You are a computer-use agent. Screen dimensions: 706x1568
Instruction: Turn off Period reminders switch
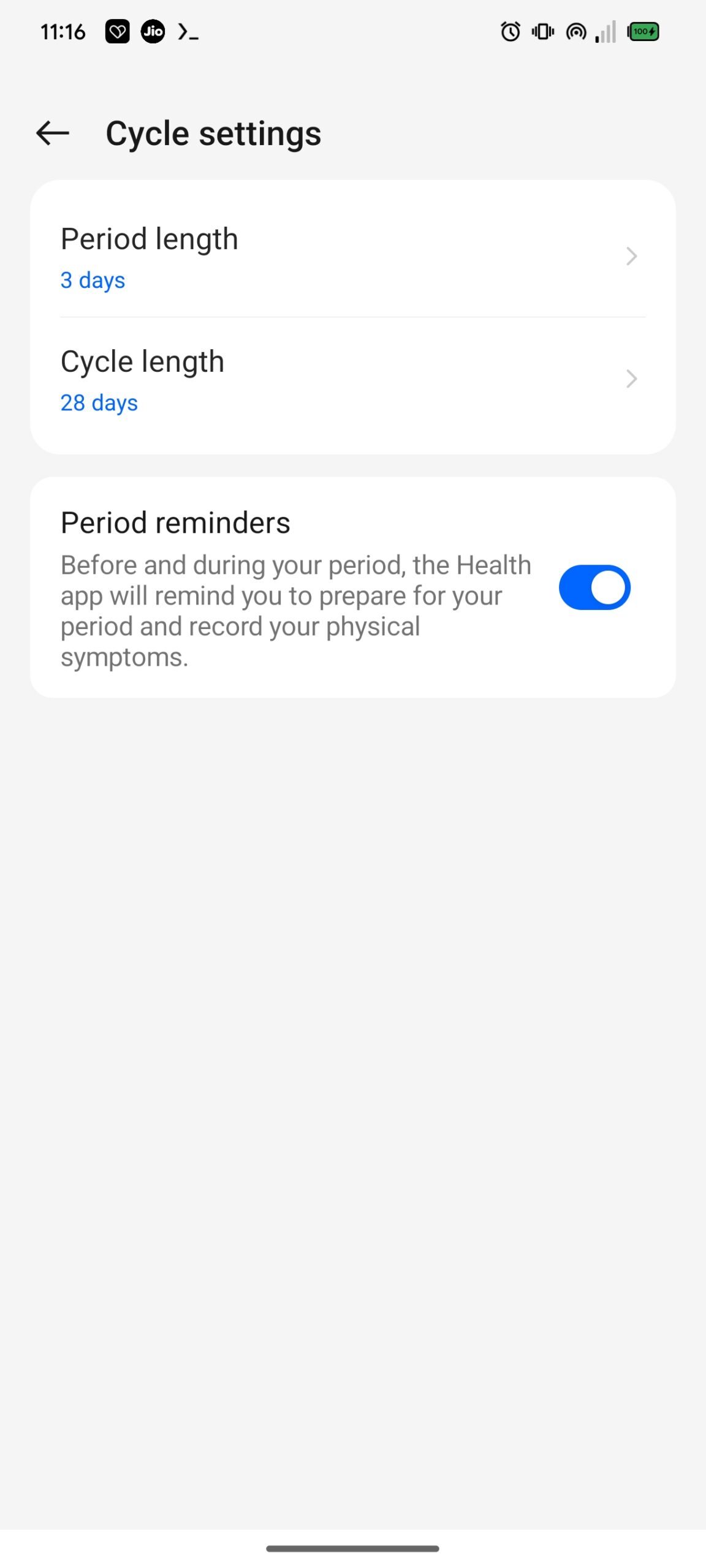pos(594,587)
